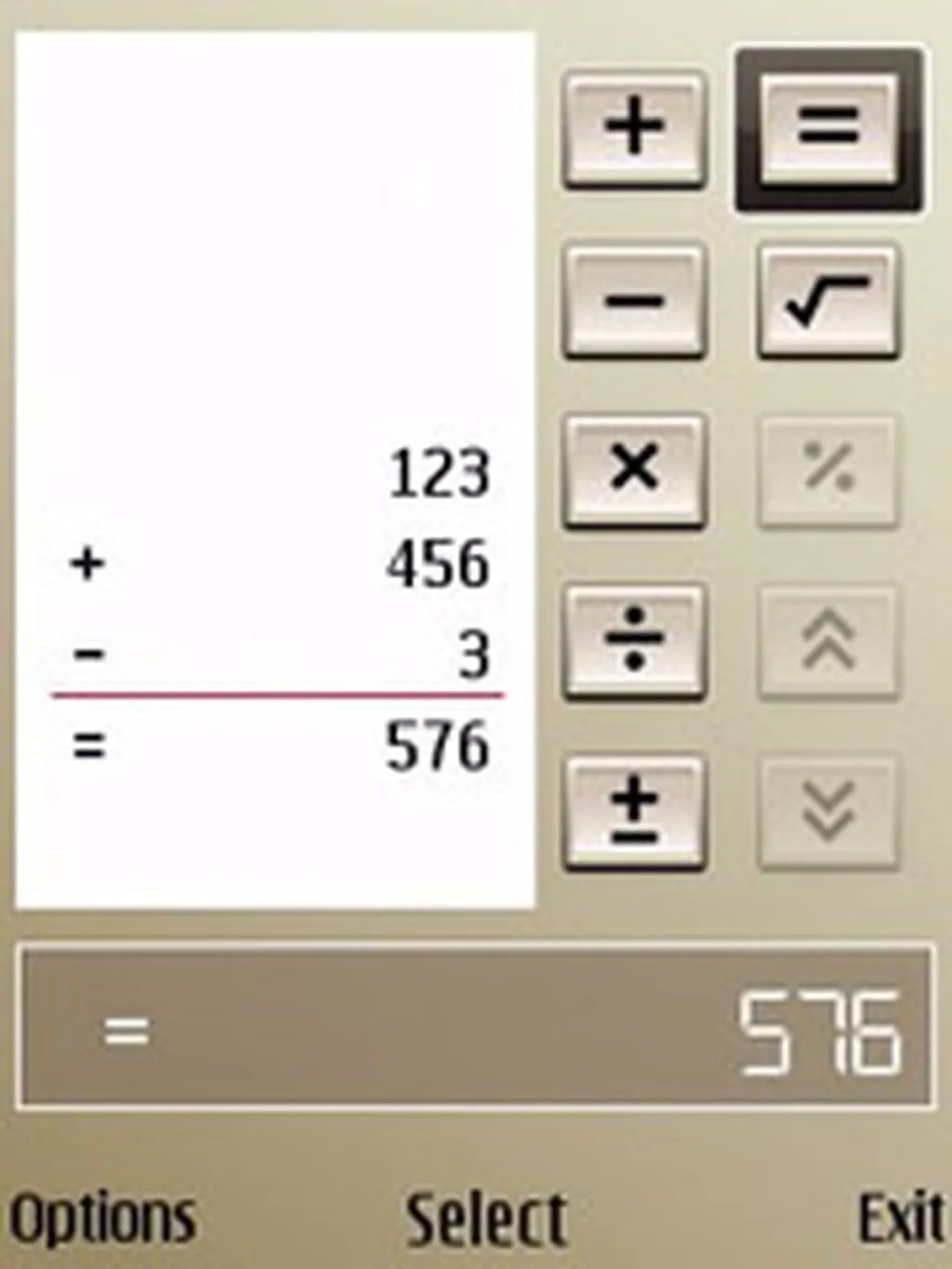Select the equals button
This screenshot has width=952, height=1269.
point(828,128)
